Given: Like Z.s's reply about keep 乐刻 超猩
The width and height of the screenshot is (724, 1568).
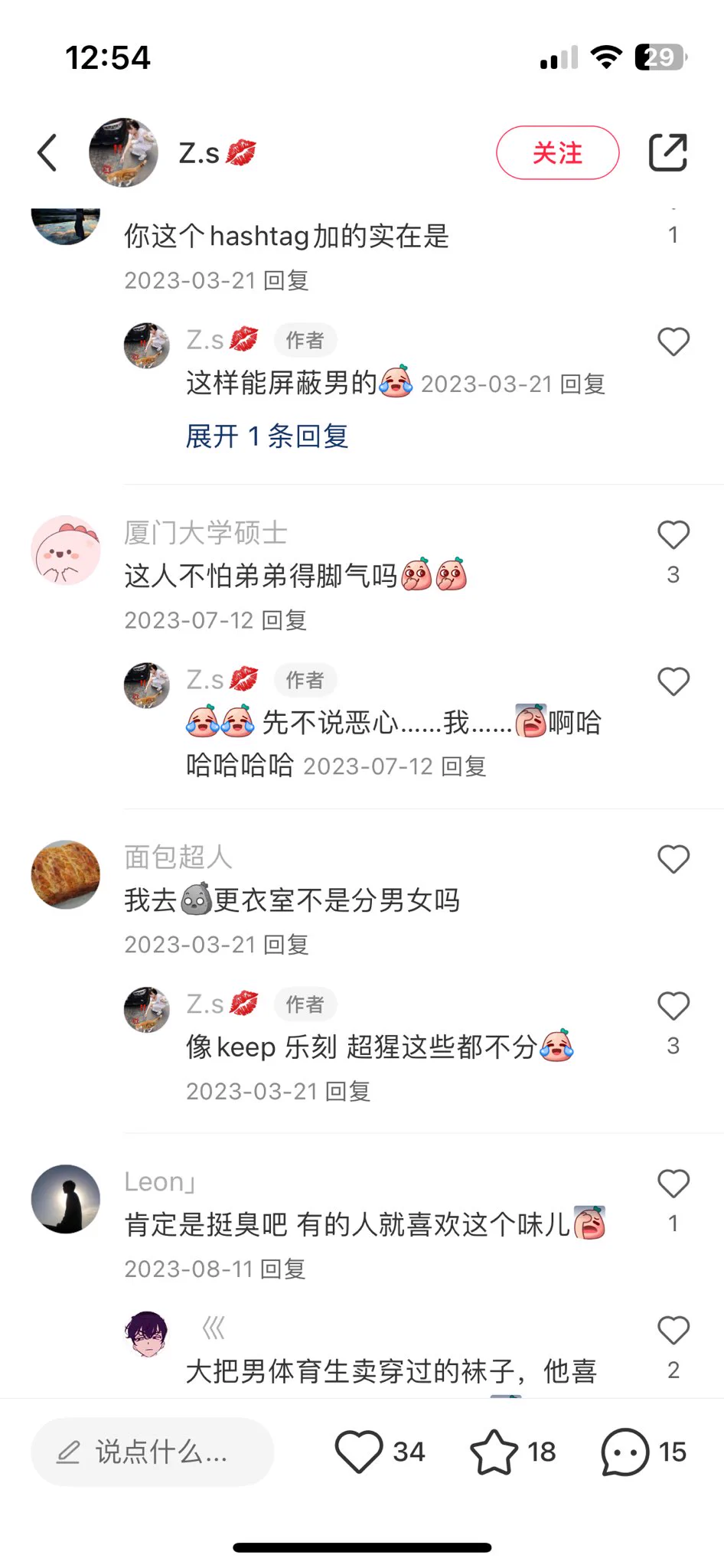Looking at the screenshot, I should (x=673, y=1006).
